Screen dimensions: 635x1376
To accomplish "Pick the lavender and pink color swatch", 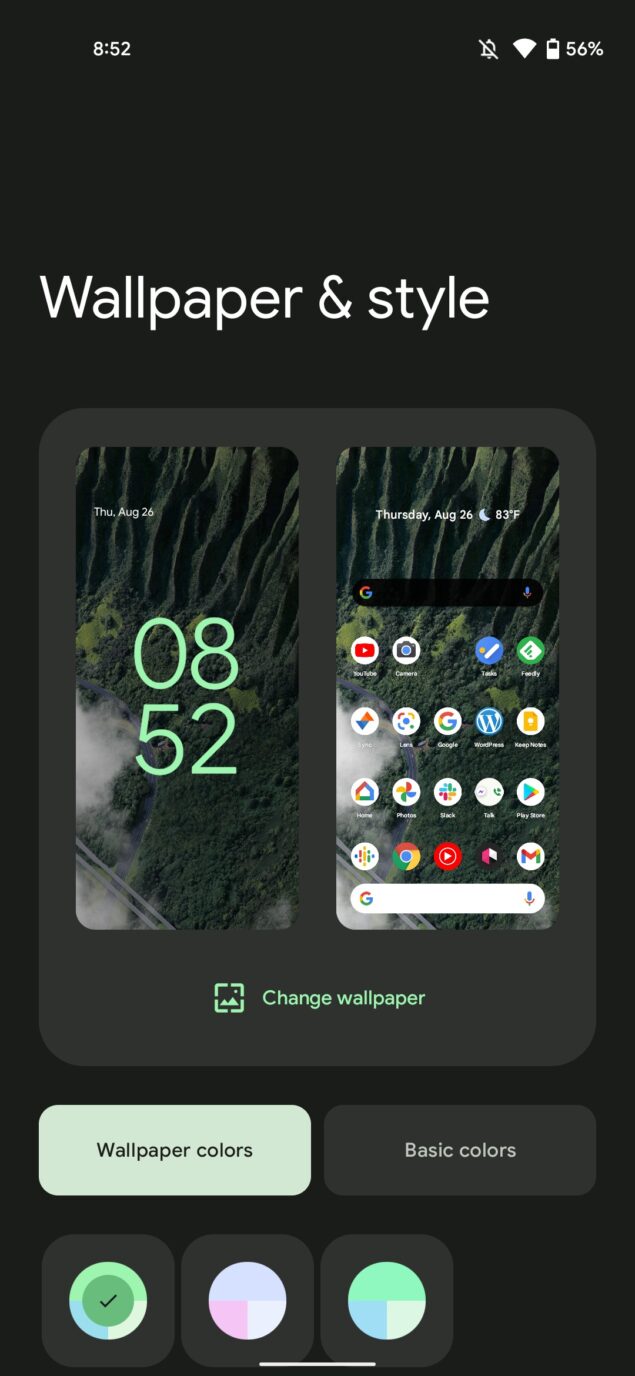I will pos(247,1300).
